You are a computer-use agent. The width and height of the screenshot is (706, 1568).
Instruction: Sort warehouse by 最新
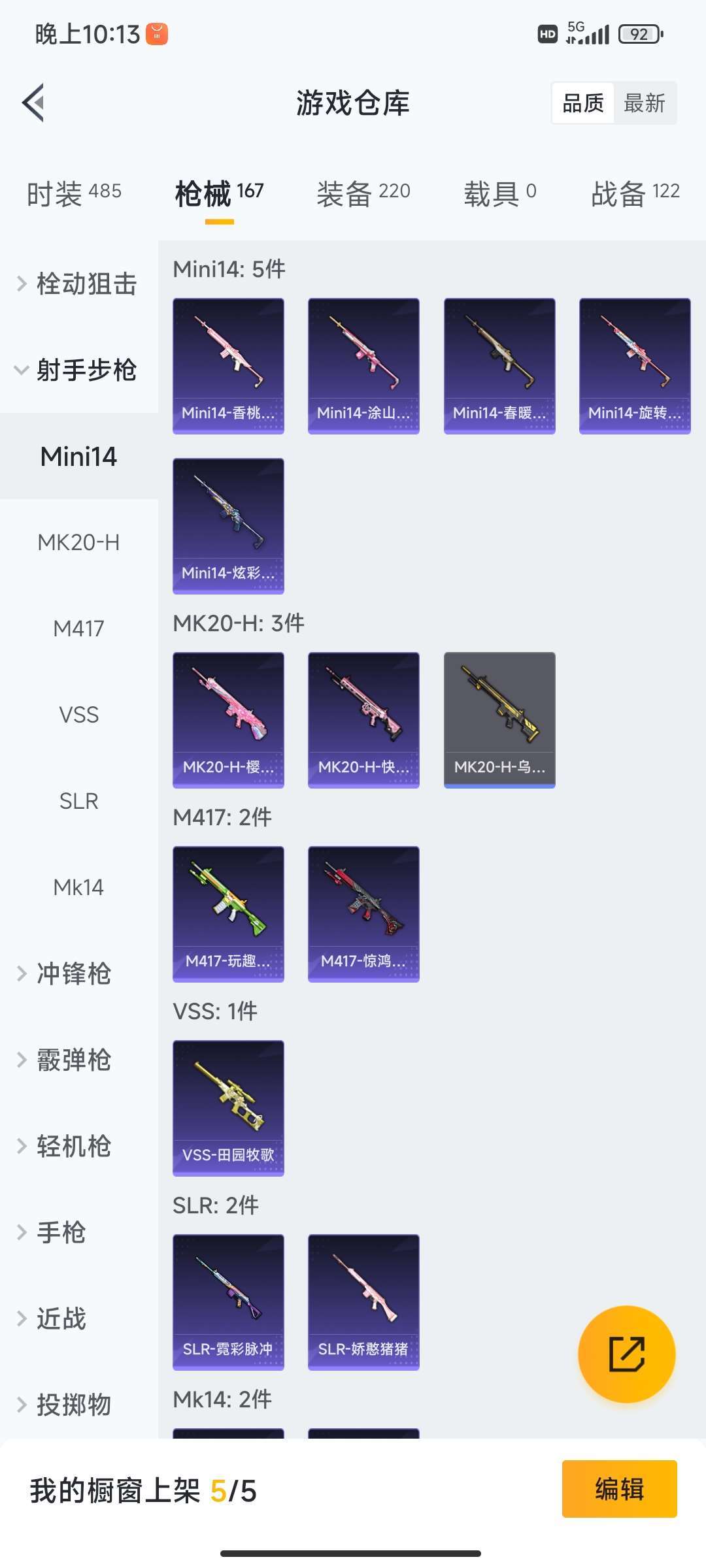(x=644, y=103)
